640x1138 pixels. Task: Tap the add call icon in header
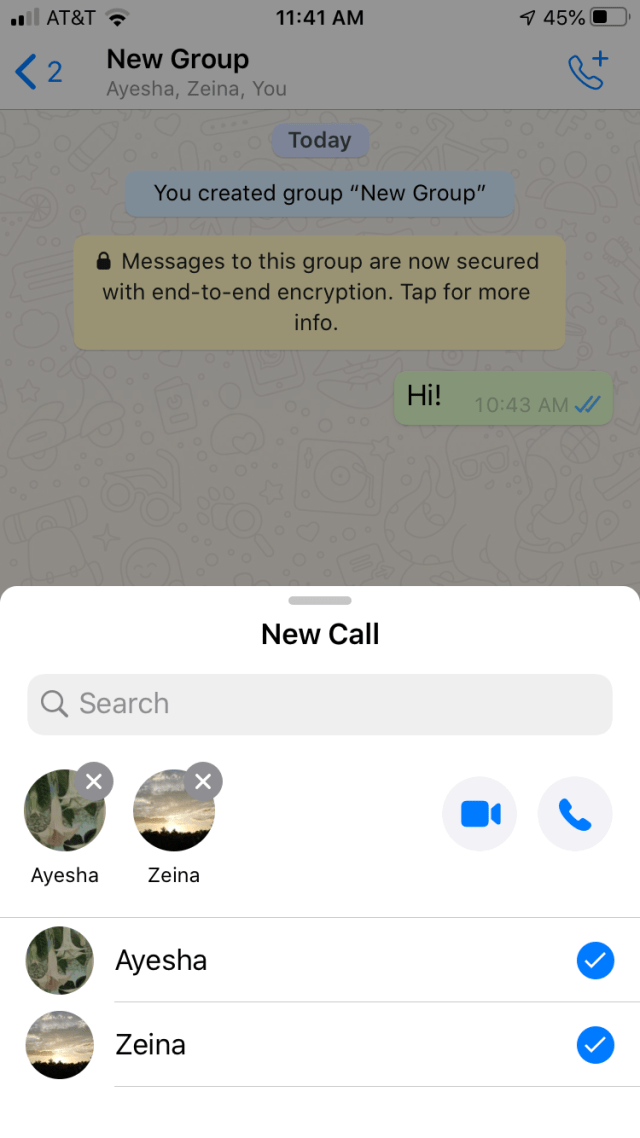(587, 71)
